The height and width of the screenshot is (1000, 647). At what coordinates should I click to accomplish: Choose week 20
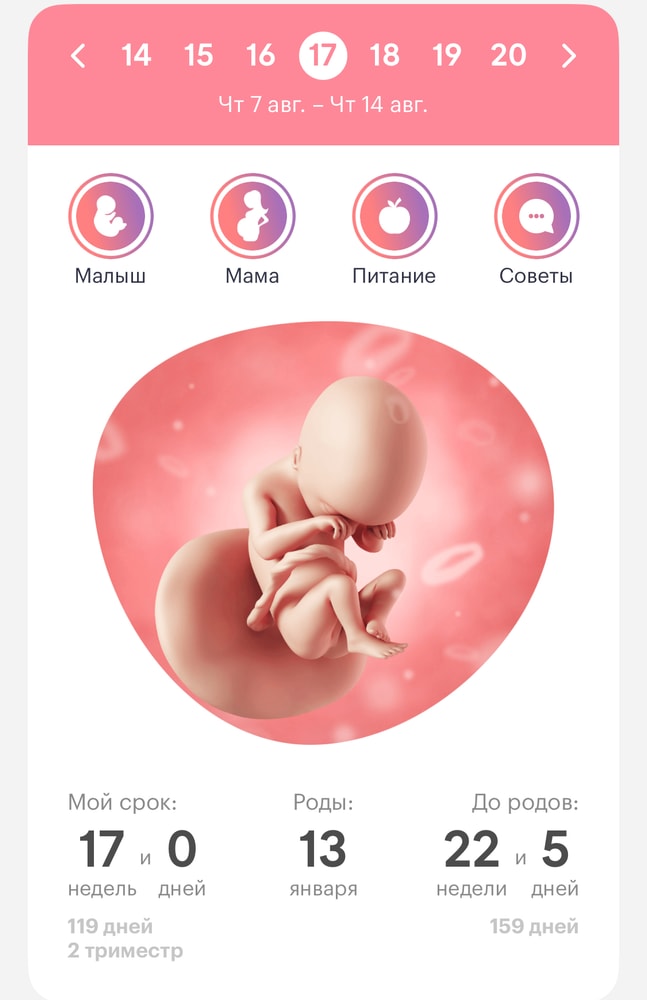pyautogui.click(x=508, y=55)
